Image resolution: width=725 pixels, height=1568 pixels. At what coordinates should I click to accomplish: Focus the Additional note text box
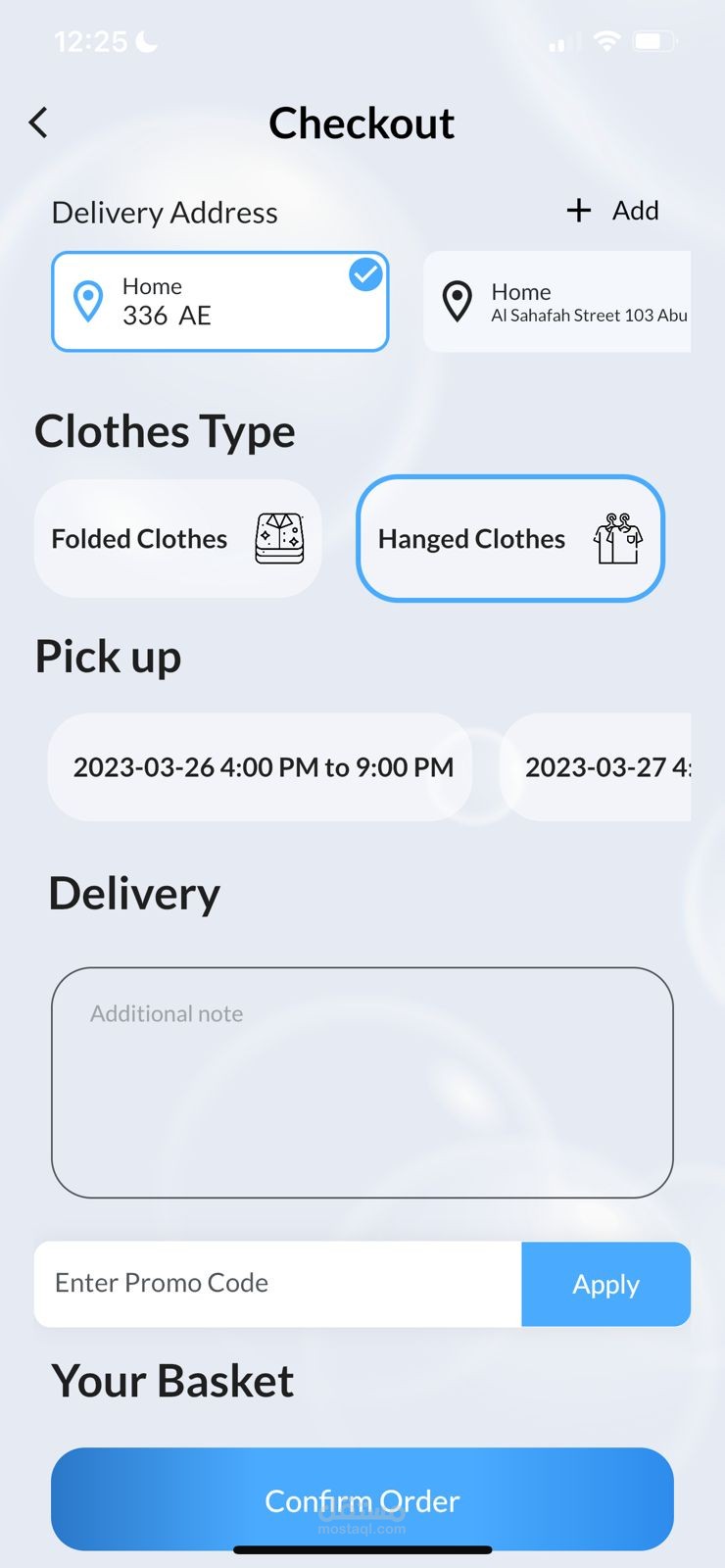(362, 1082)
